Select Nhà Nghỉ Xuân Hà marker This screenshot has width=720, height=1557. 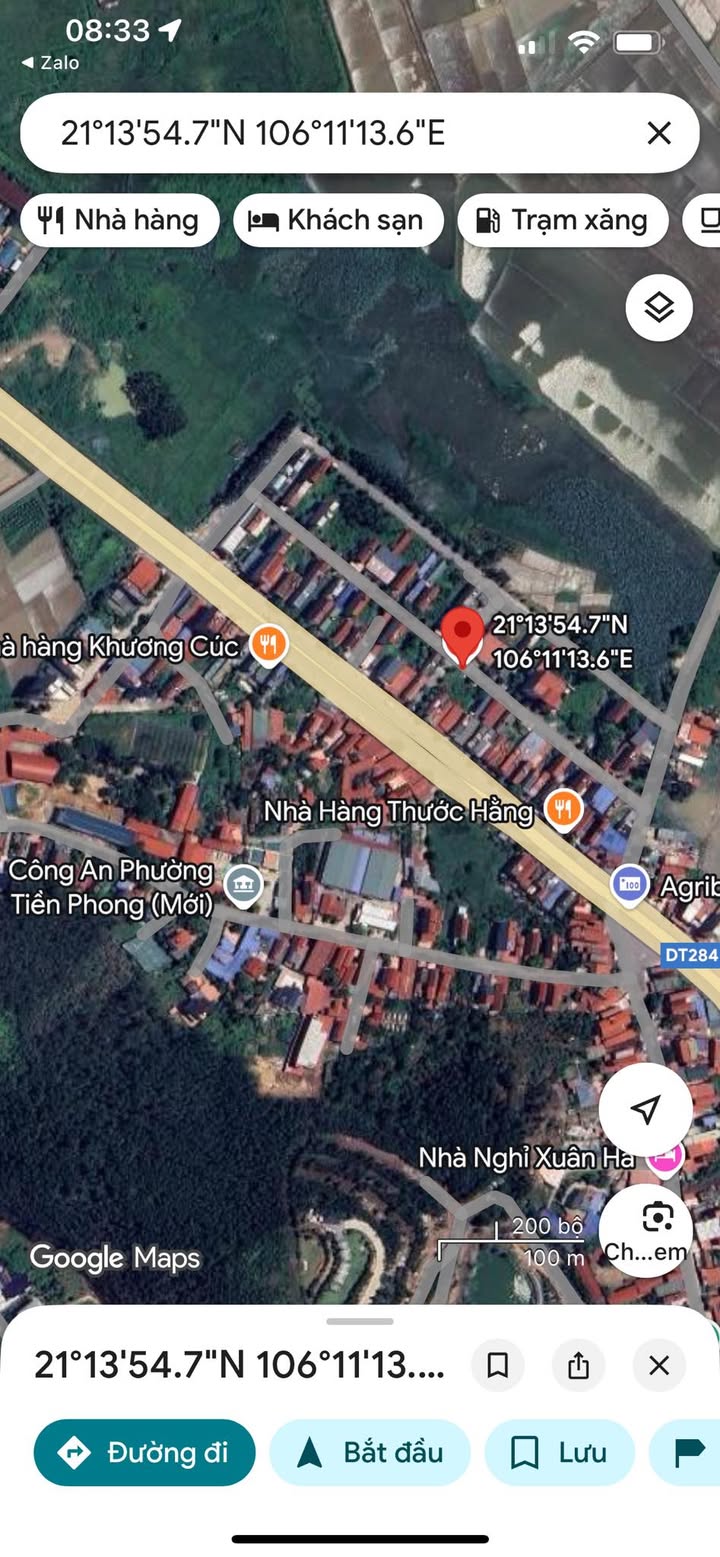click(x=663, y=1158)
